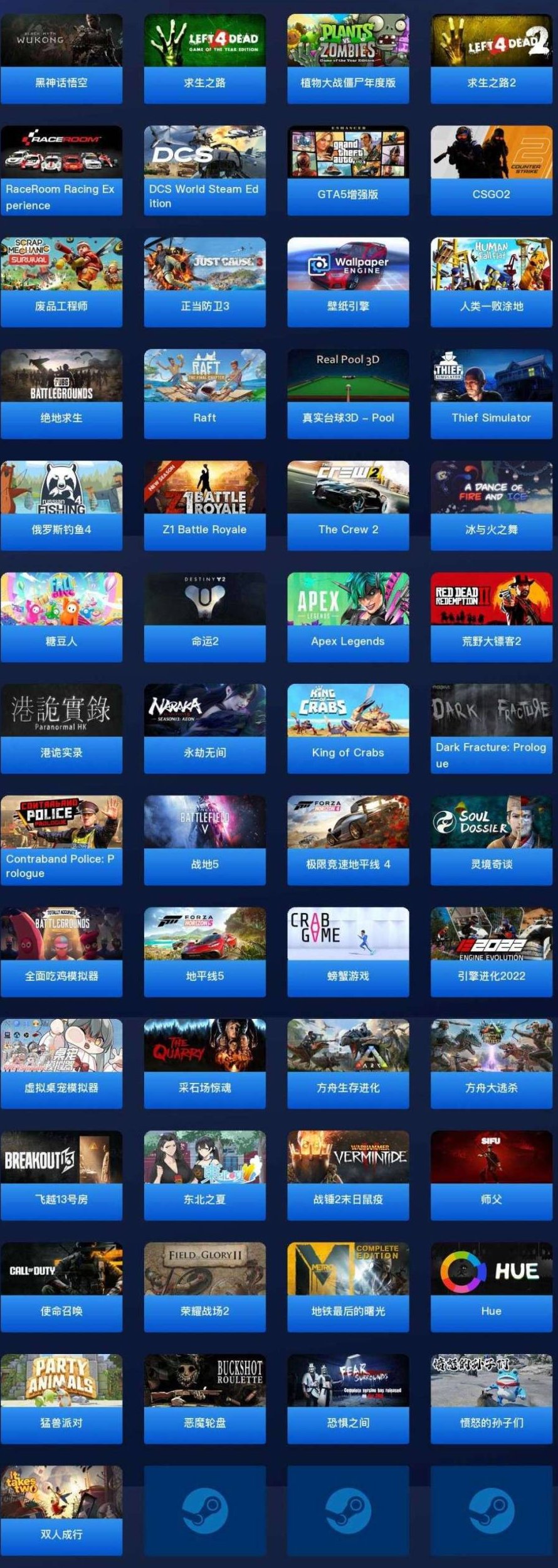Image resolution: width=558 pixels, height=1568 pixels.
Task: Select the PUBG Battlegrounds cover art
Action: pos(61,375)
